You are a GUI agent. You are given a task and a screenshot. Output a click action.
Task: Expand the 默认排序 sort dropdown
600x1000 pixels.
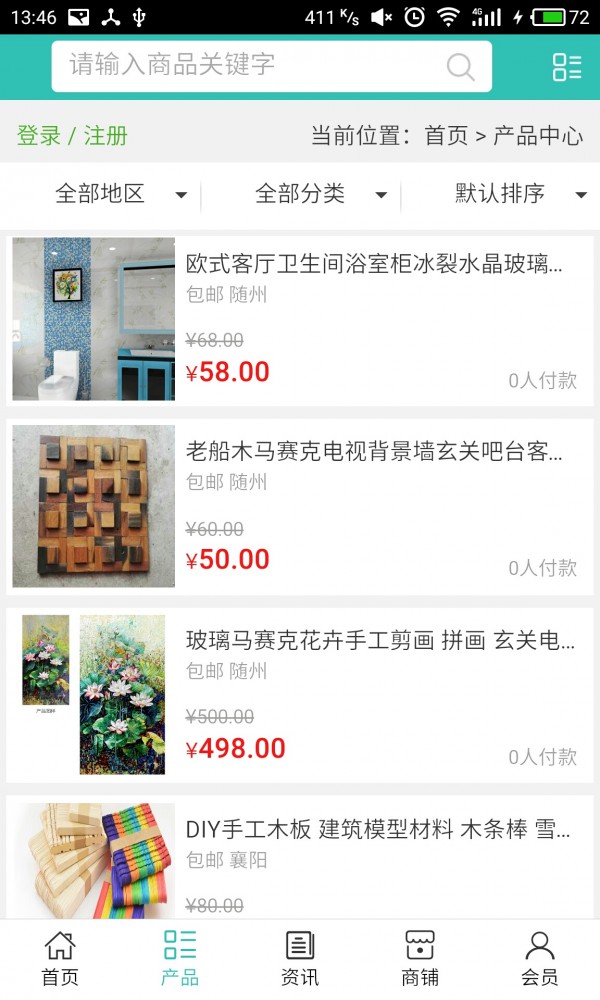[520, 194]
